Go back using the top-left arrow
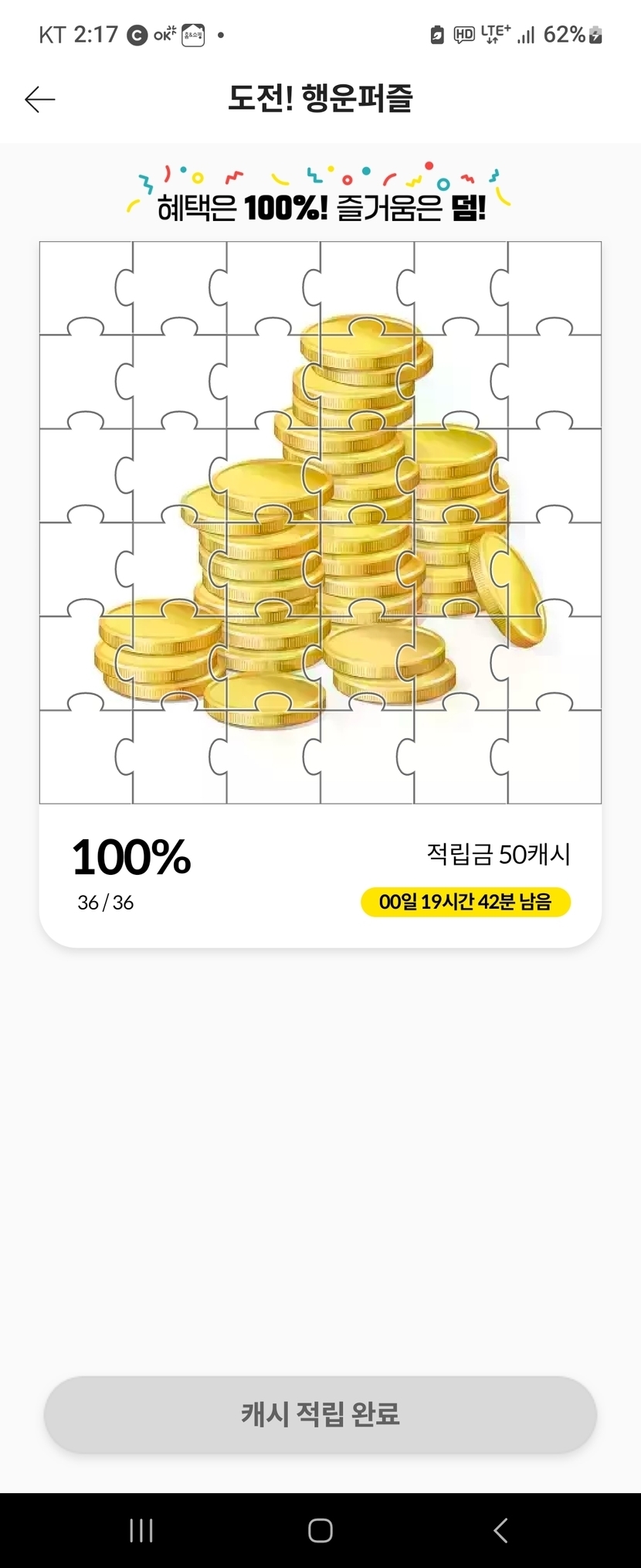The height and width of the screenshot is (1568, 641). [x=40, y=100]
